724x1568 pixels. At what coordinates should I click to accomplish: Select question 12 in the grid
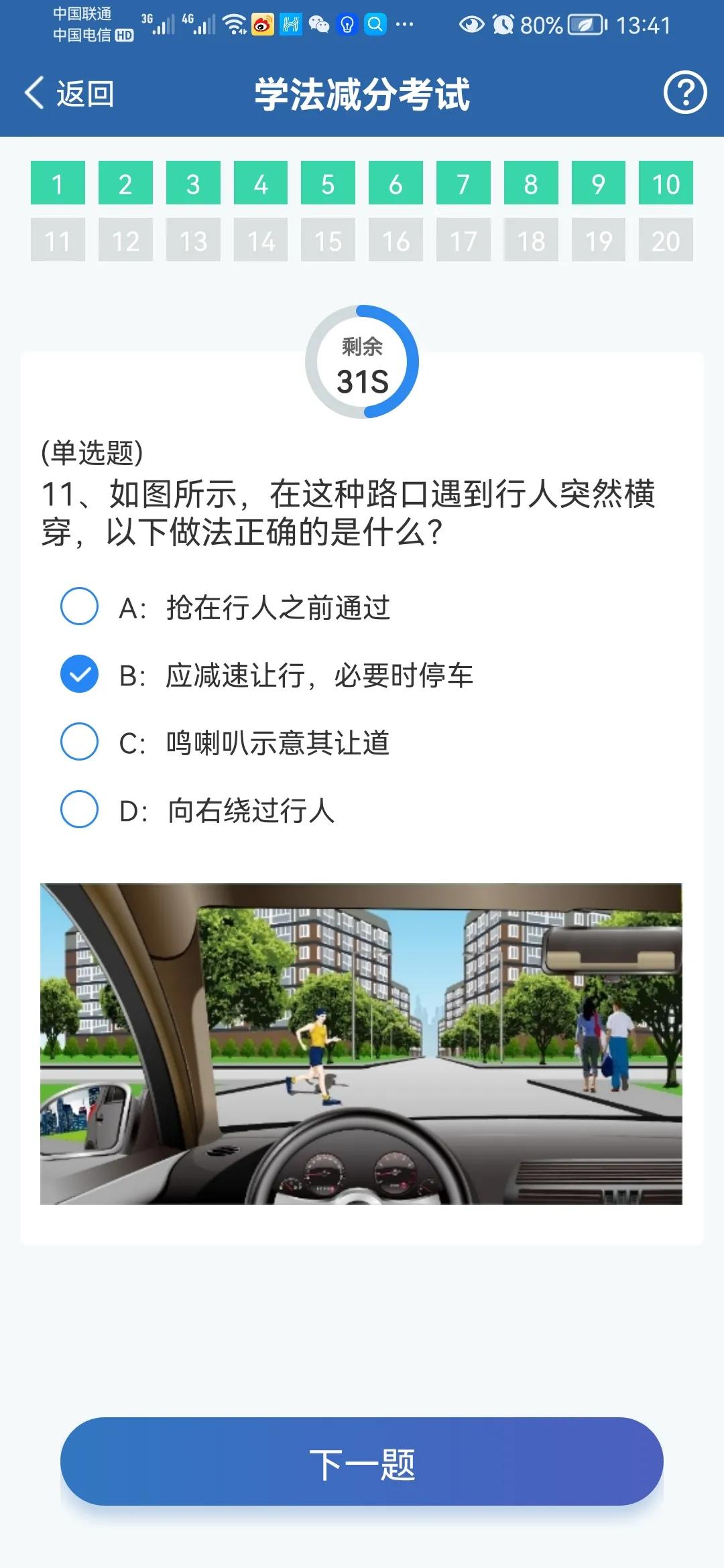(x=125, y=240)
